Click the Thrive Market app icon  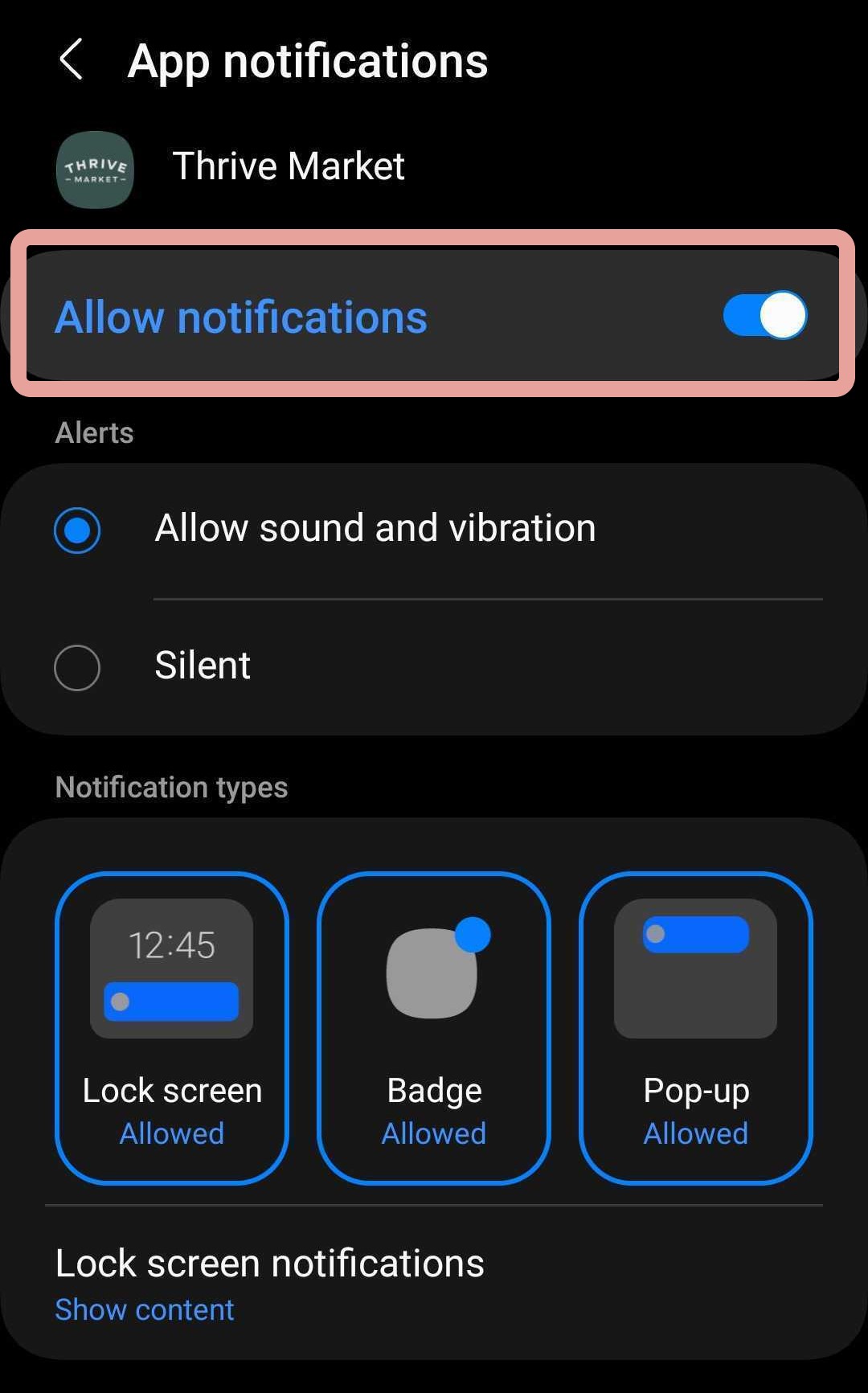[x=95, y=170]
